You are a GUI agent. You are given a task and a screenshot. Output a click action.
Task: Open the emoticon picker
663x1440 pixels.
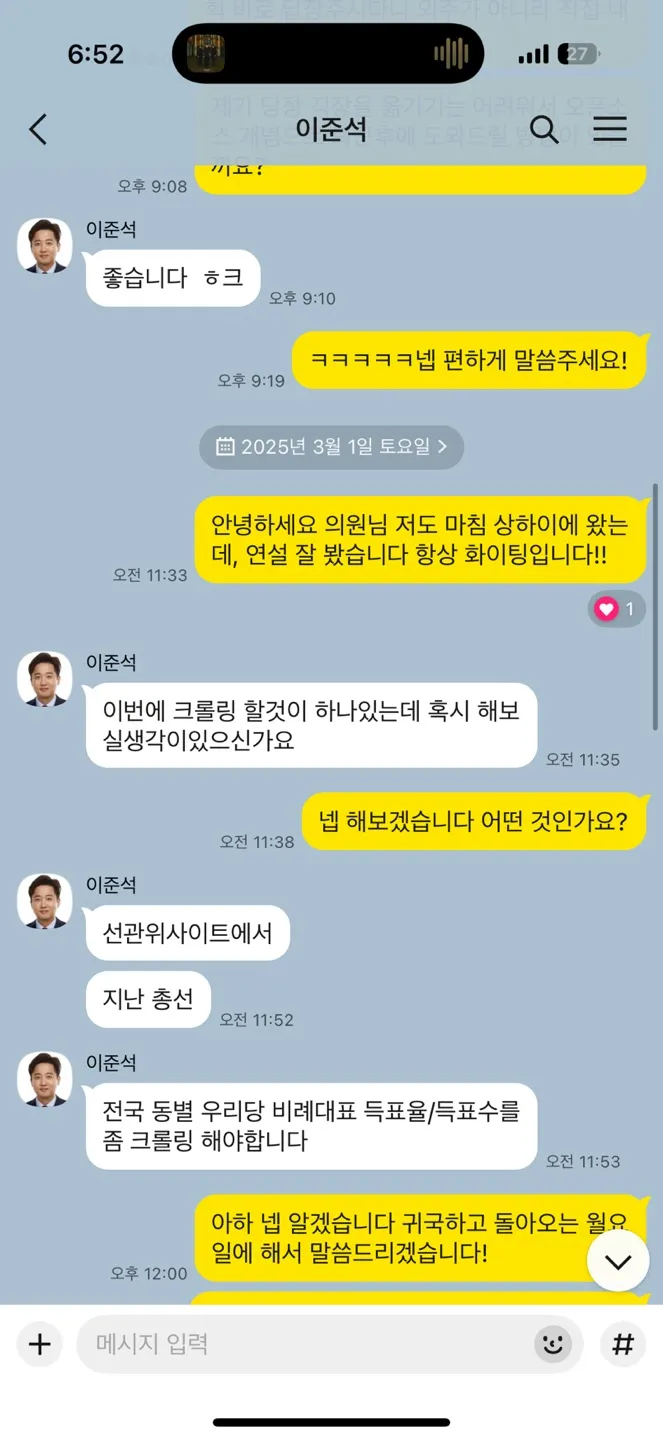click(552, 1344)
